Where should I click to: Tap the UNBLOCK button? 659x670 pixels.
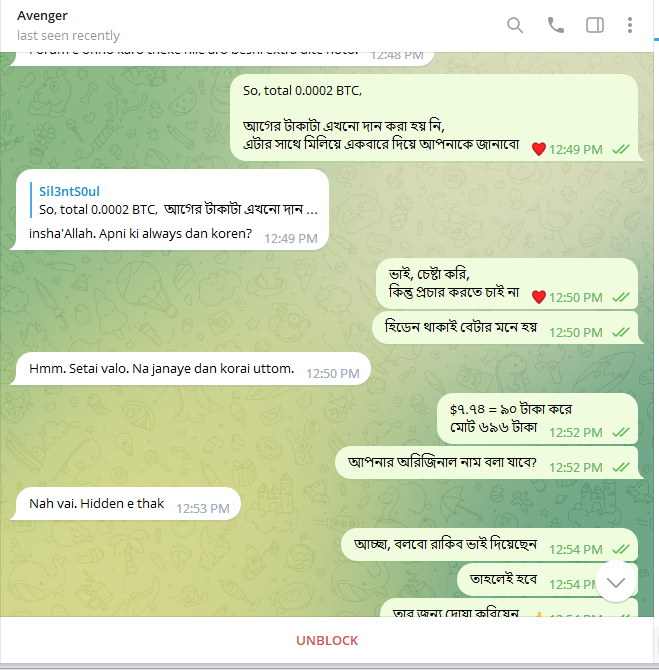[x=327, y=640]
